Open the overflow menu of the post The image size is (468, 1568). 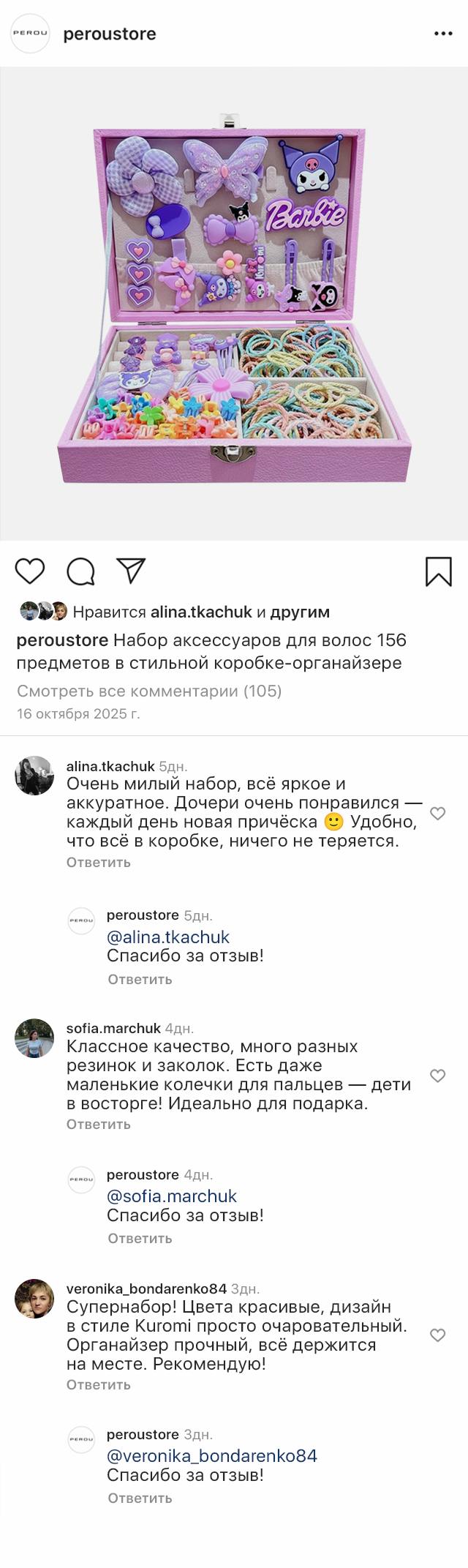pos(443,34)
